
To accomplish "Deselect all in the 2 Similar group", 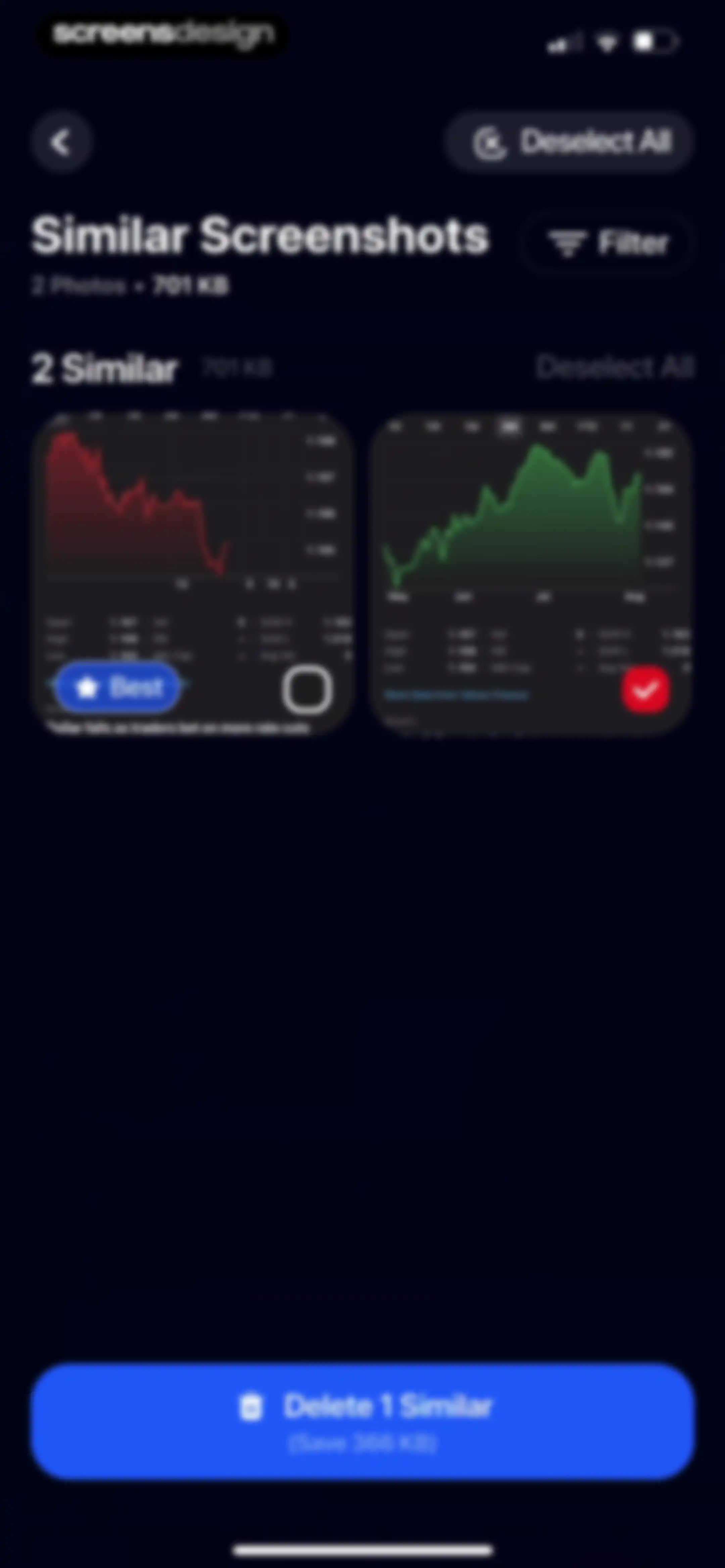I will tap(615, 367).
